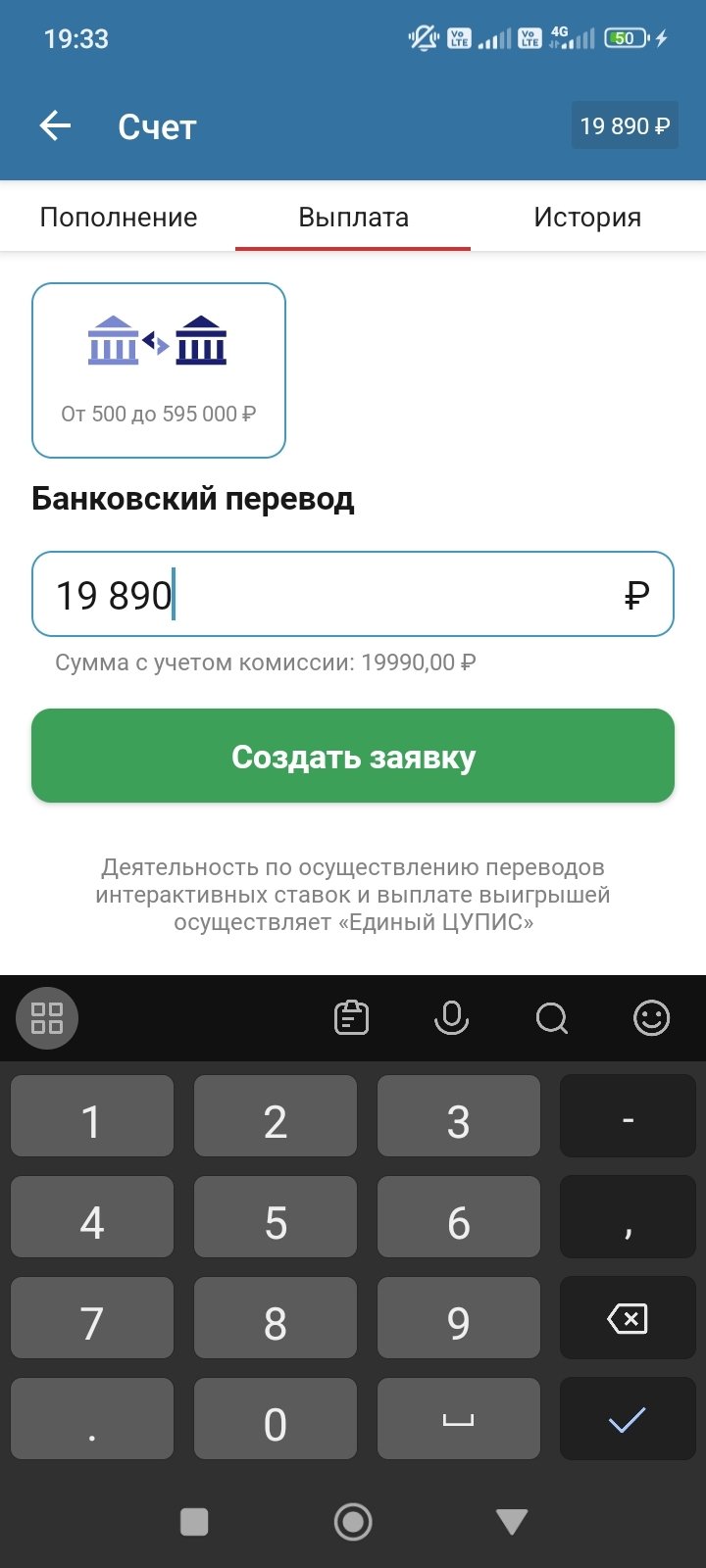Delete the last digit with backspace
The width and height of the screenshot is (706, 1568).
[x=628, y=1319]
